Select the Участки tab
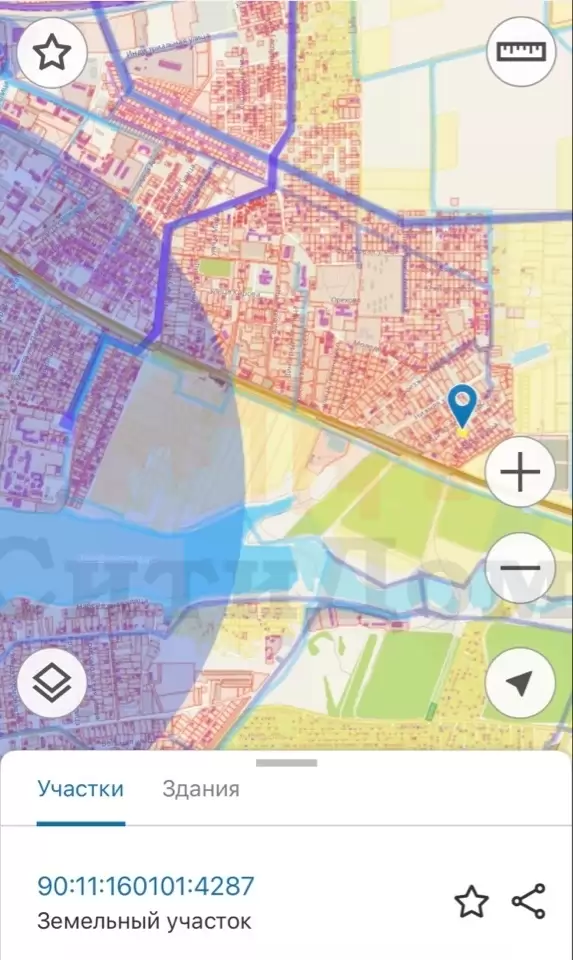 (x=81, y=789)
